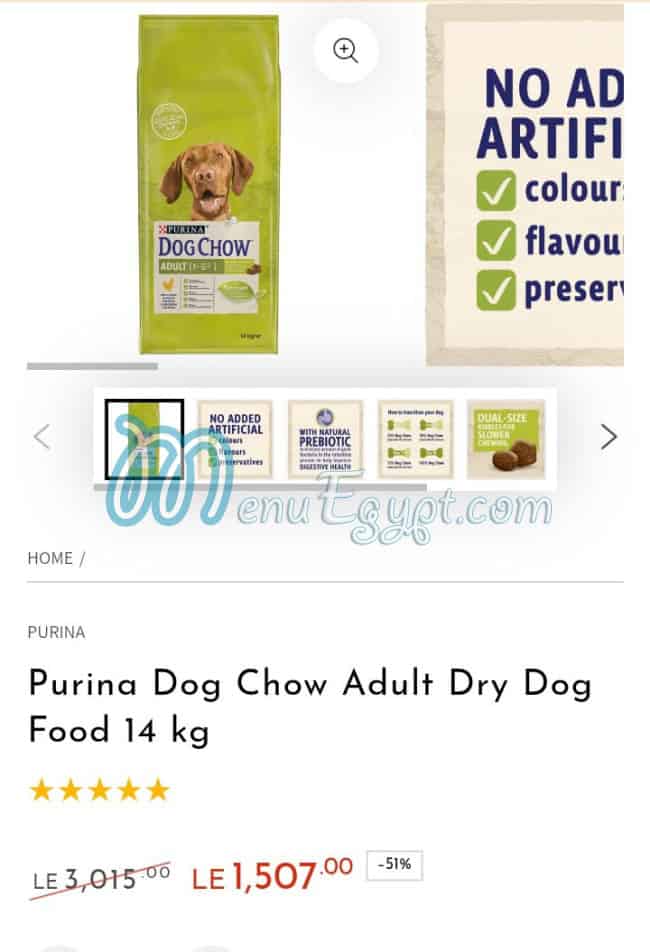The width and height of the screenshot is (650, 952).
Task: Open the main Dog Chow product image
Action: tap(208, 185)
